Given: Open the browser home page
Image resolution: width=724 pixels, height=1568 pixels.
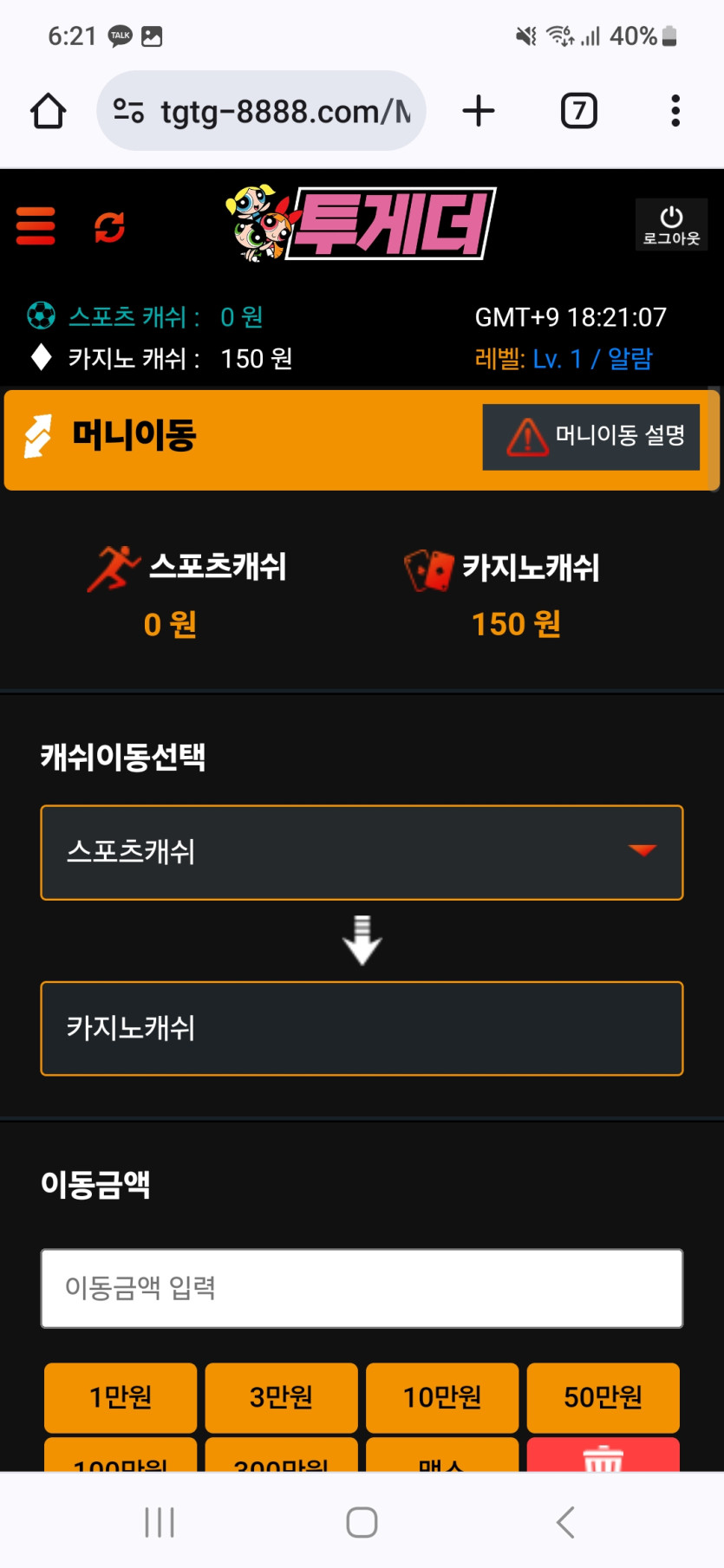Looking at the screenshot, I should (x=49, y=111).
